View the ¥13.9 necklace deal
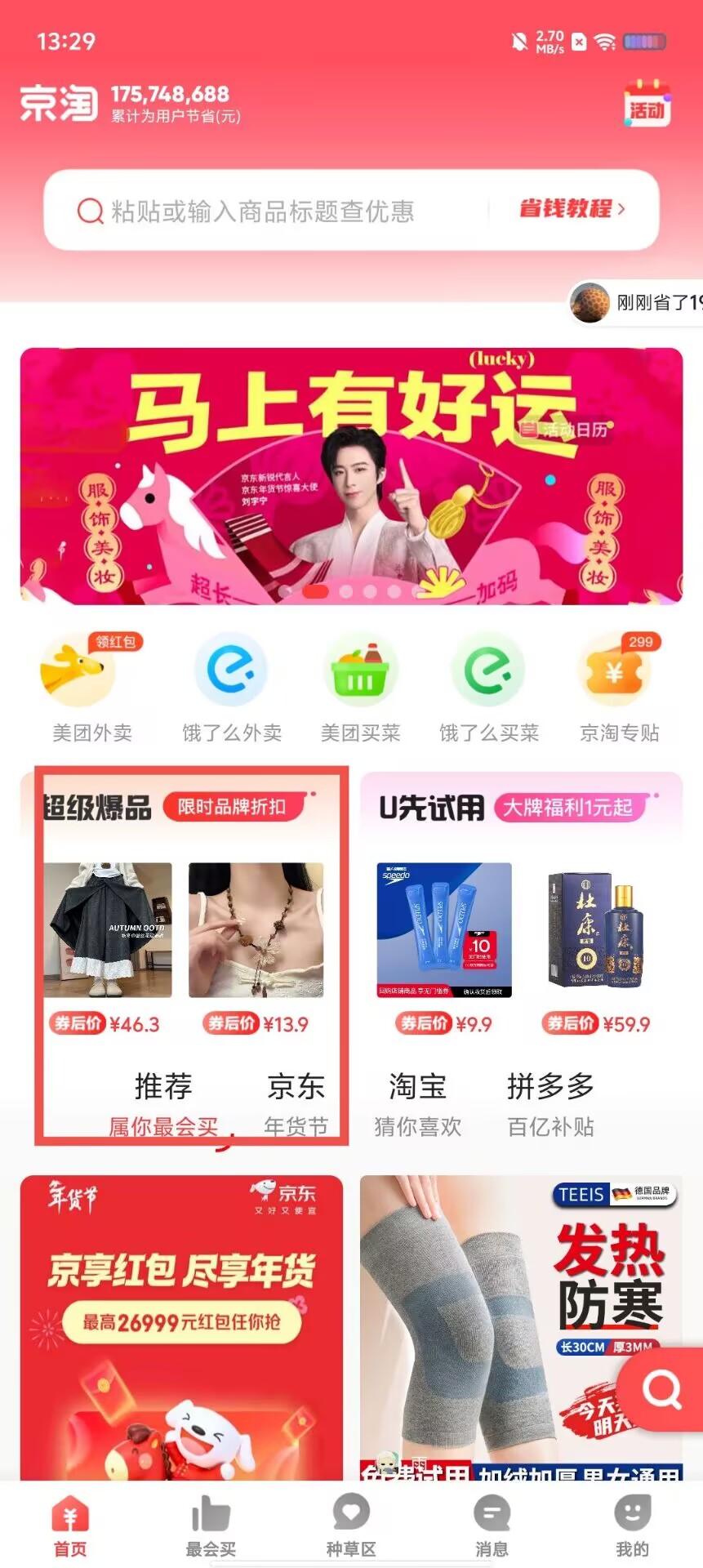The image size is (703, 1568). coord(256,947)
